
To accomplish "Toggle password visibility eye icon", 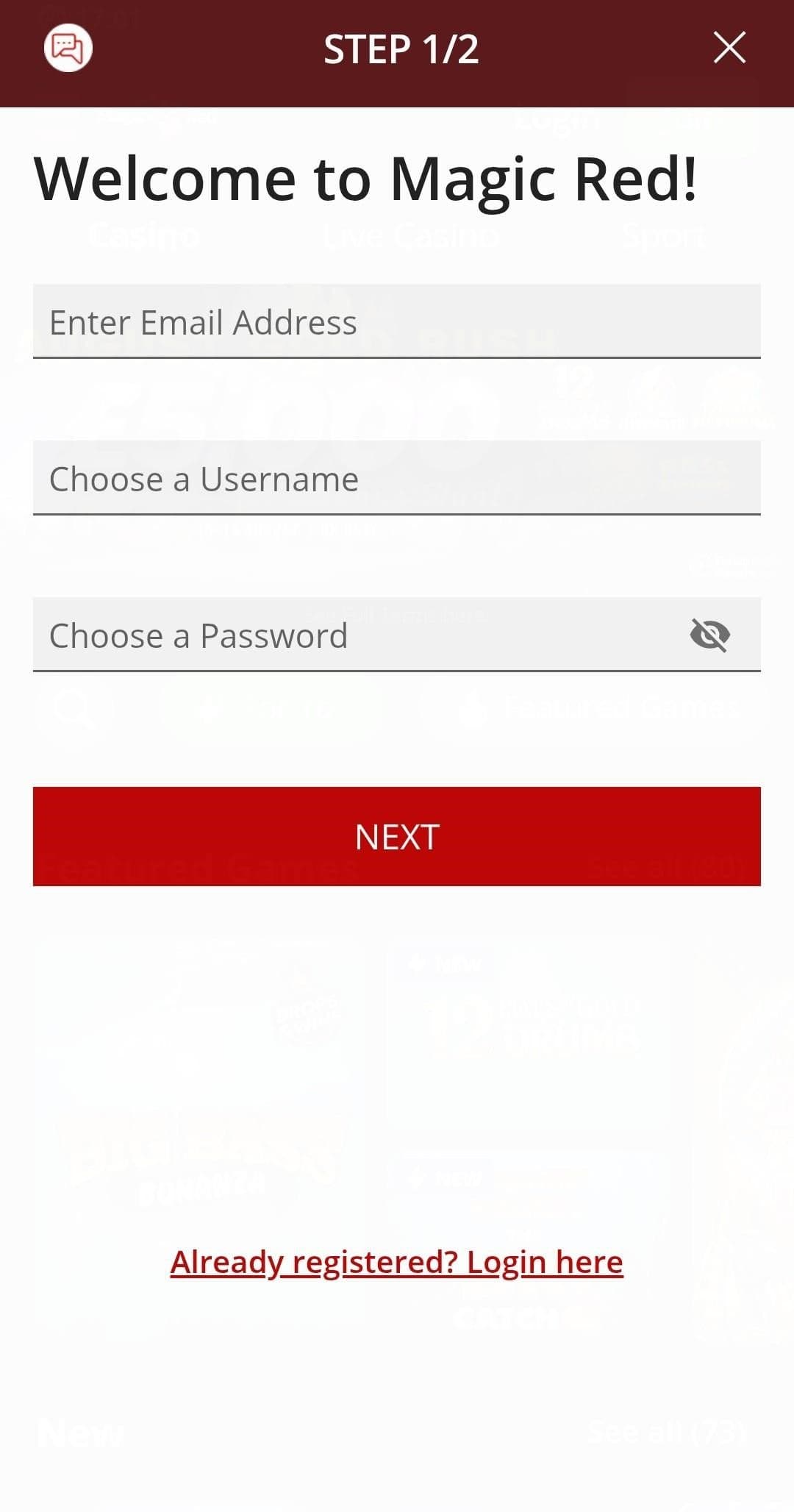I will pos(709,635).
